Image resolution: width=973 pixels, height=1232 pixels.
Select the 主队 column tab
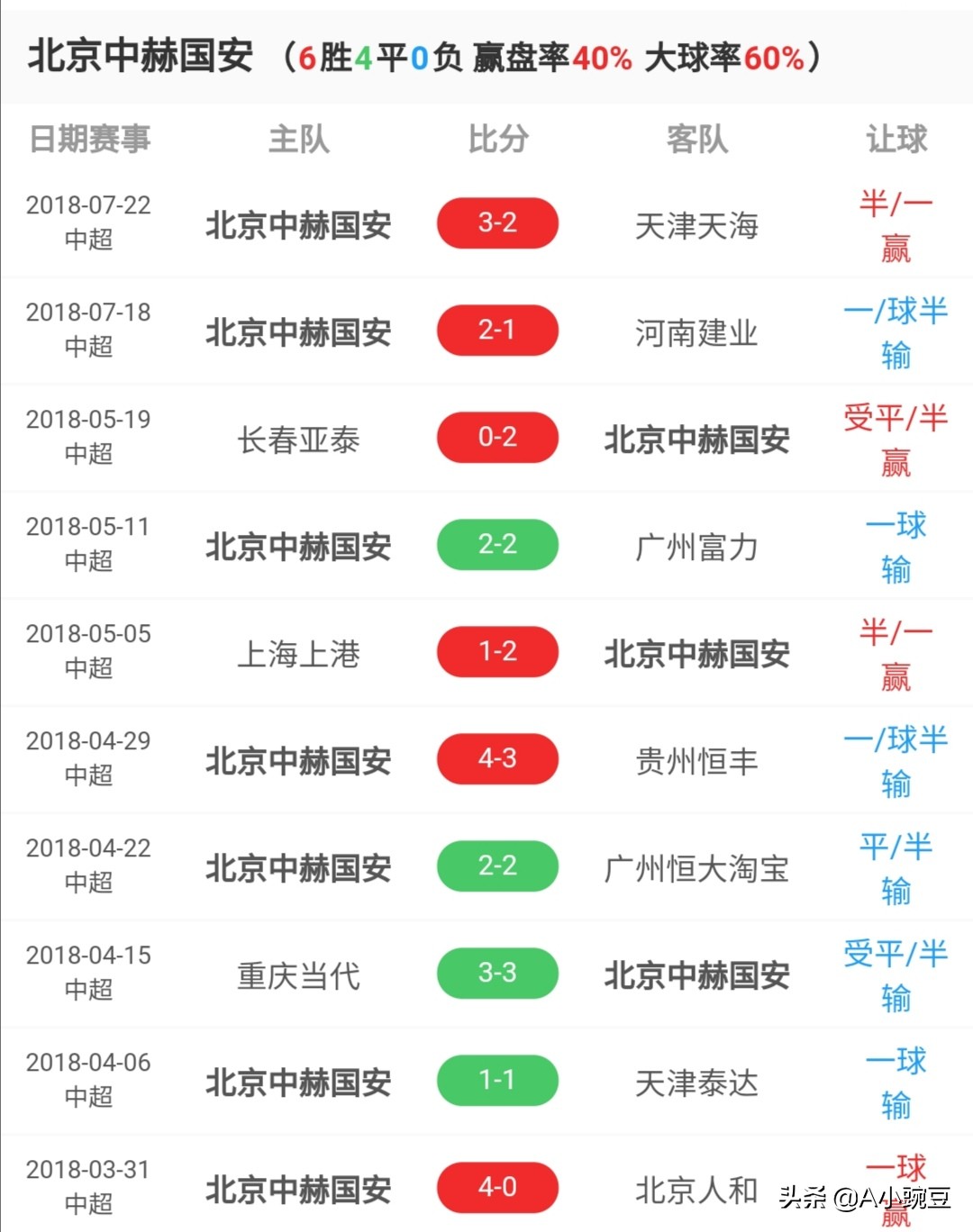(x=300, y=139)
